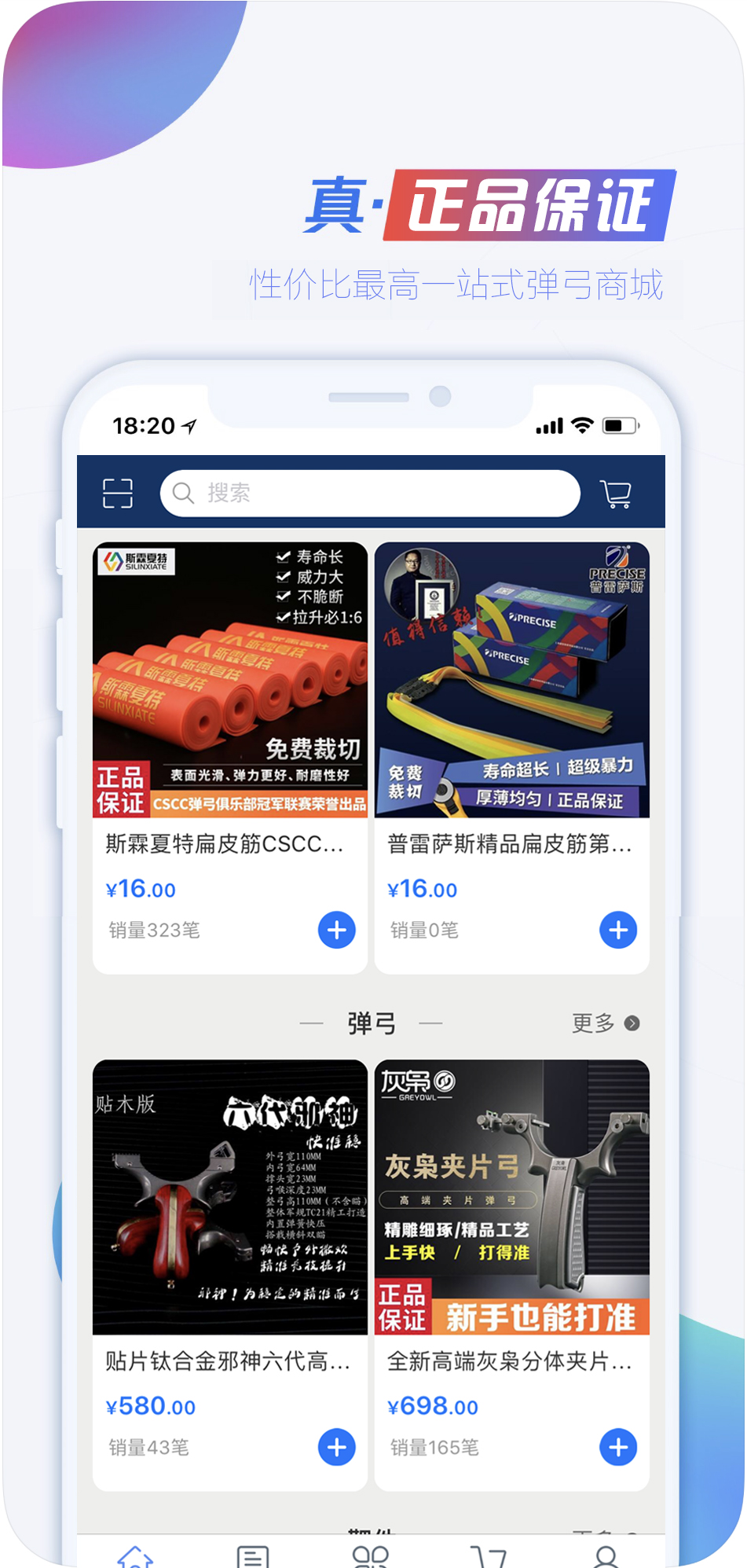Image resolution: width=747 pixels, height=1568 pixels.
Task: Expand the 弹弓 section via the arrow
Action: pyautogui.click(x=633, y=1023)
